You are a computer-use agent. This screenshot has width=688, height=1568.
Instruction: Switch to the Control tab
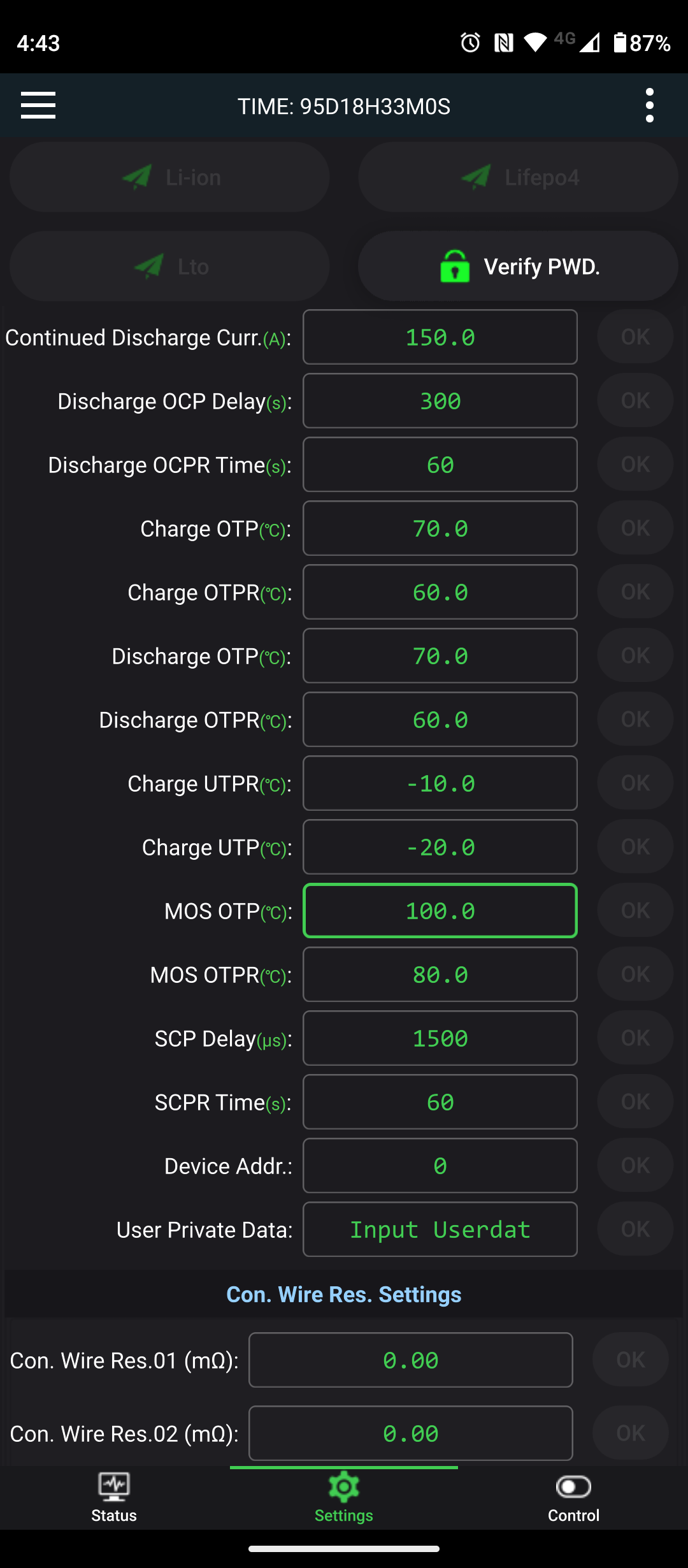pyautogui.click(x=573, y=1498)
